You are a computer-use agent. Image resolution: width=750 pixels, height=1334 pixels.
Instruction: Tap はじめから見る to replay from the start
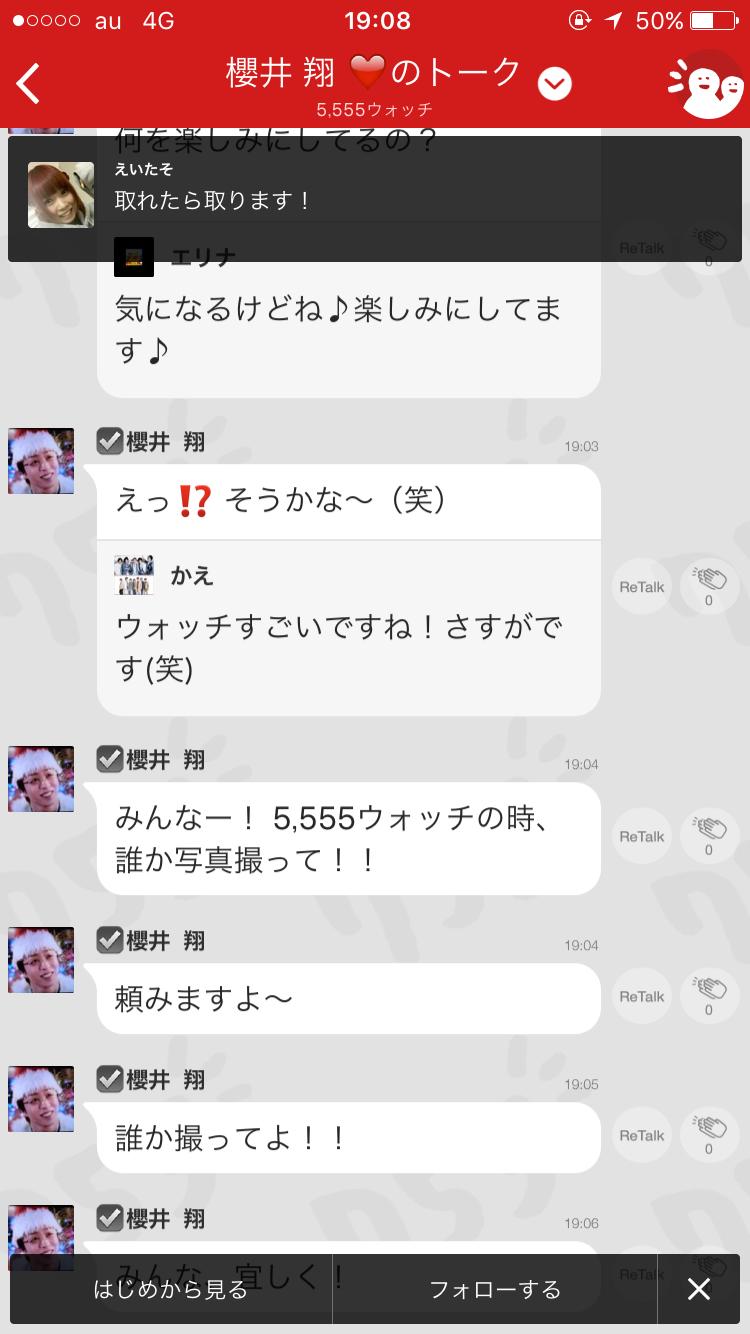(x=166, y=1290)
